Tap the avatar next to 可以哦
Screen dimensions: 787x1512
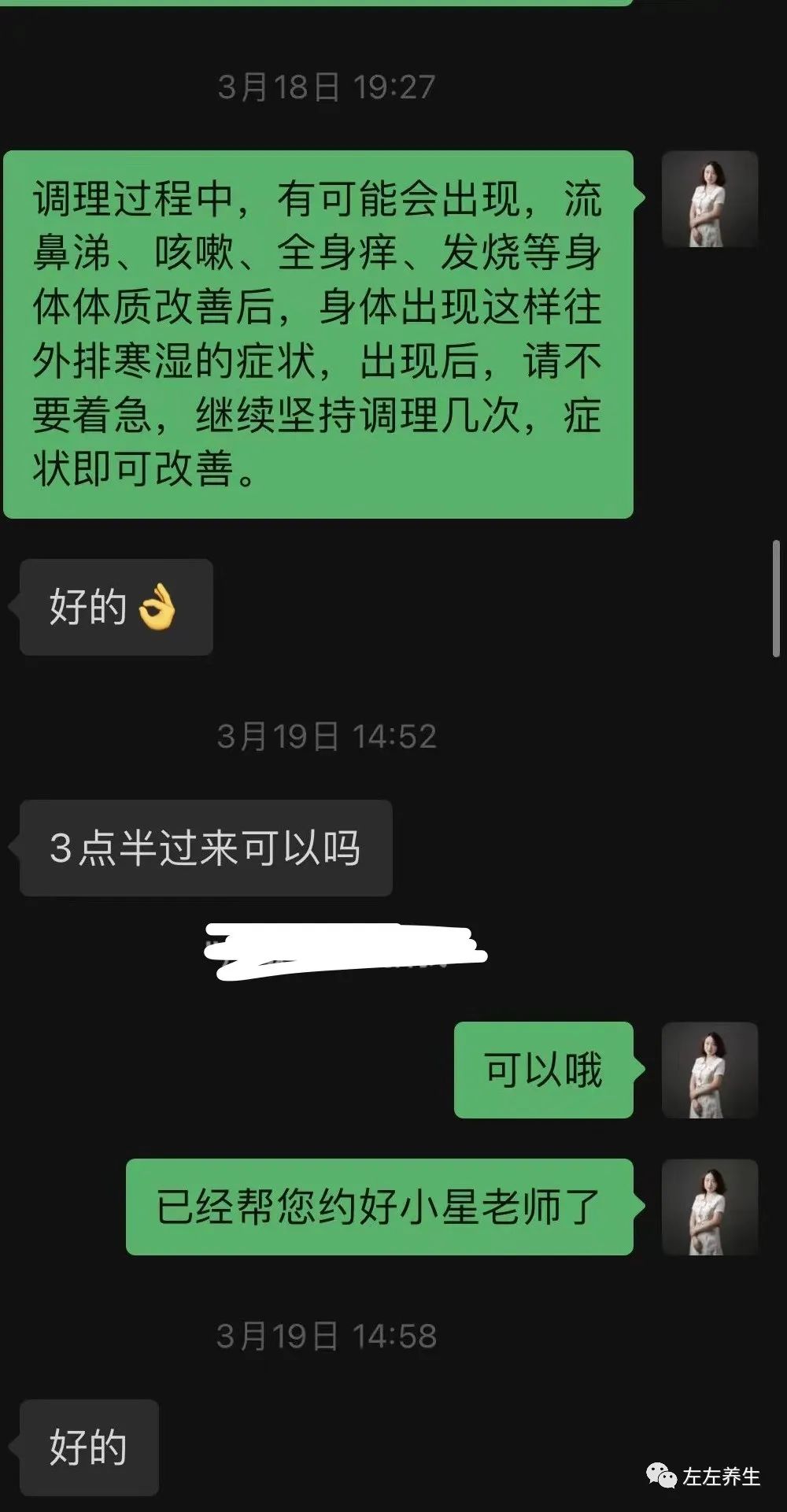(x=709, y=1070)
